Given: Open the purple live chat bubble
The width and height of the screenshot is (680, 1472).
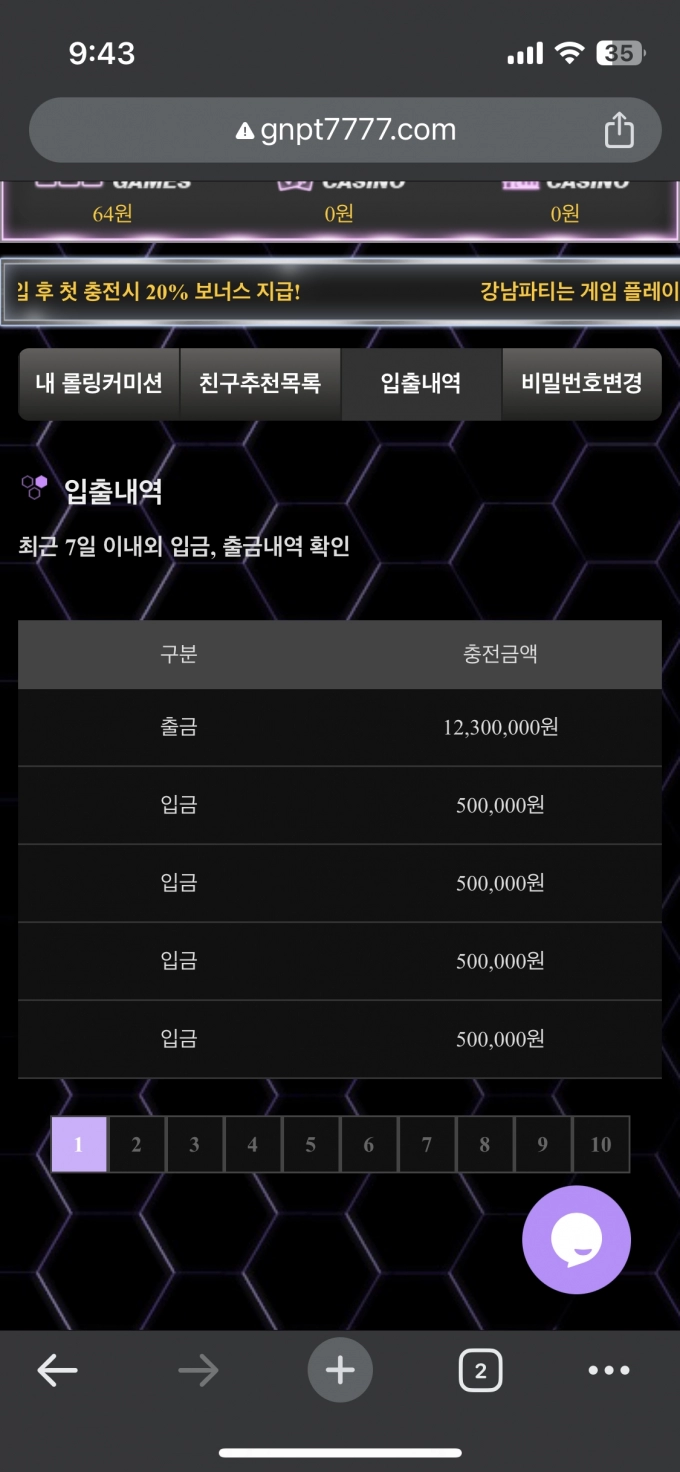Looking at the screenshot, I should click(x=576, y=1240).
